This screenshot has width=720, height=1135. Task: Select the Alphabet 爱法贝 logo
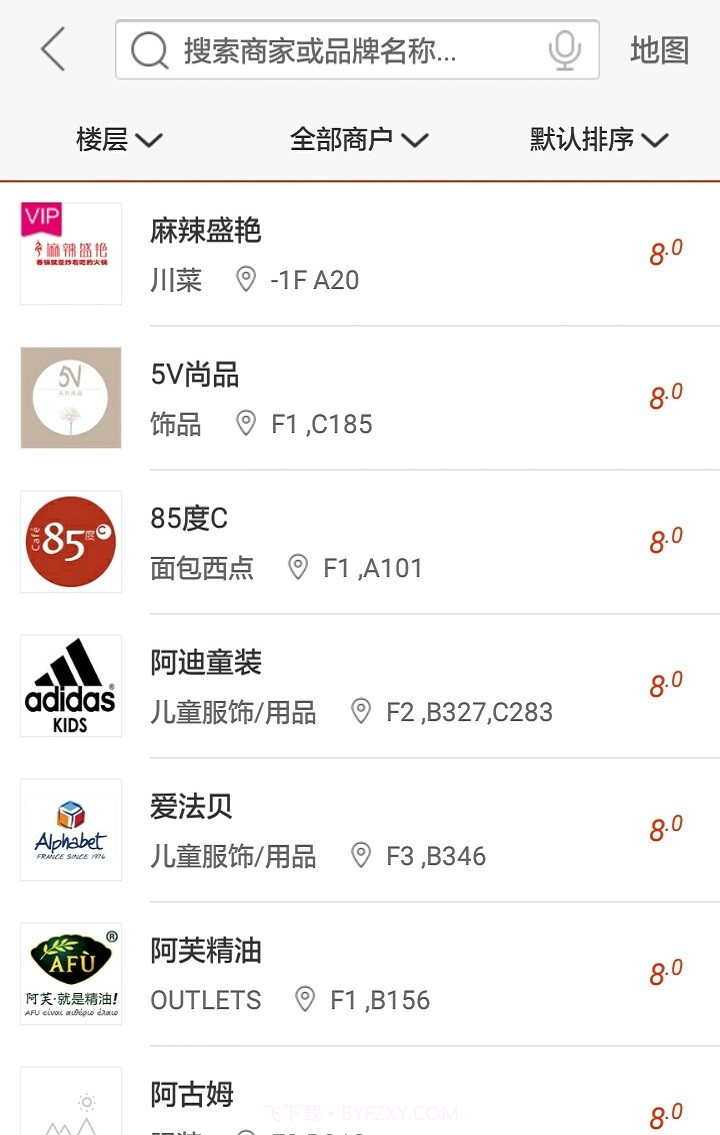[70, 830]
